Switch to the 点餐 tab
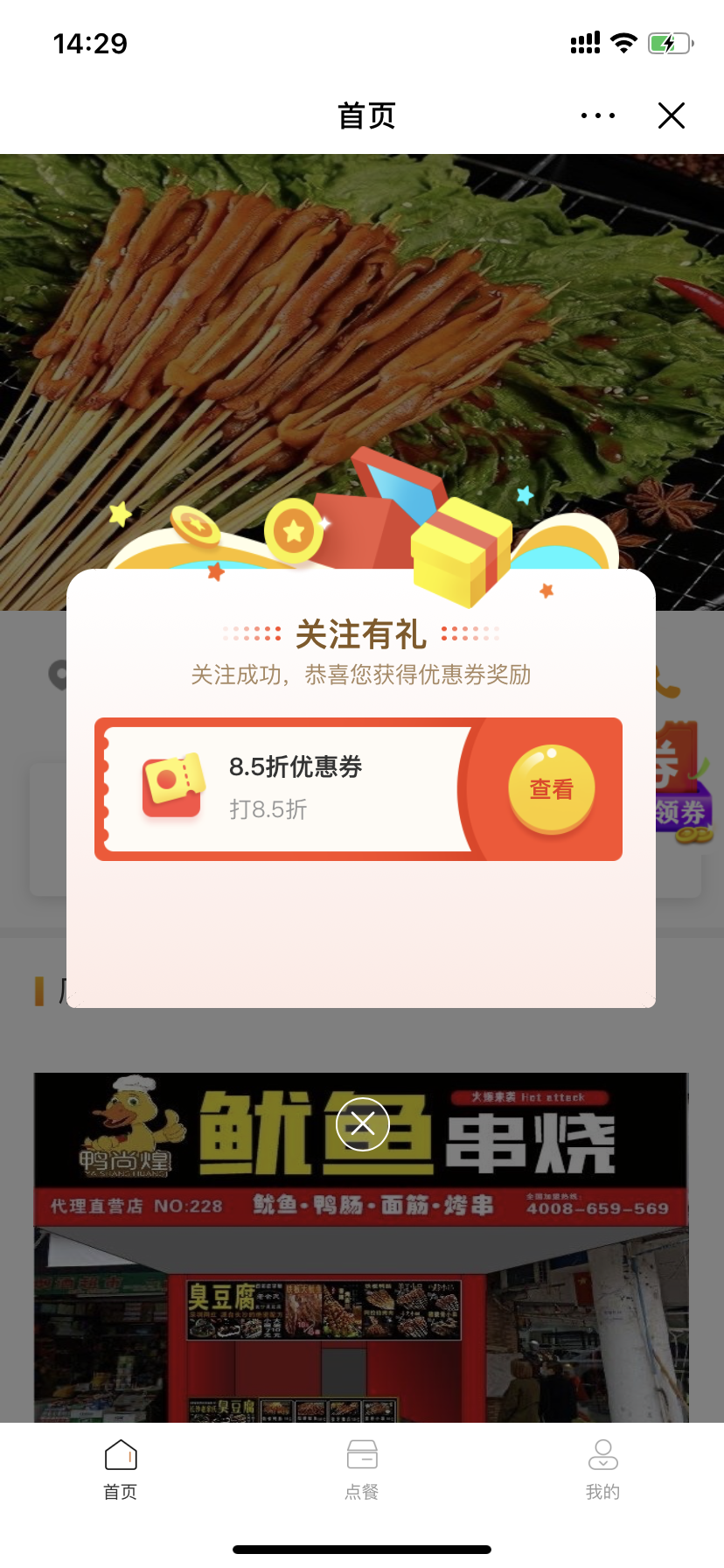The image size is (724, 1568). pyautogui.click(x=362, y=1470)
